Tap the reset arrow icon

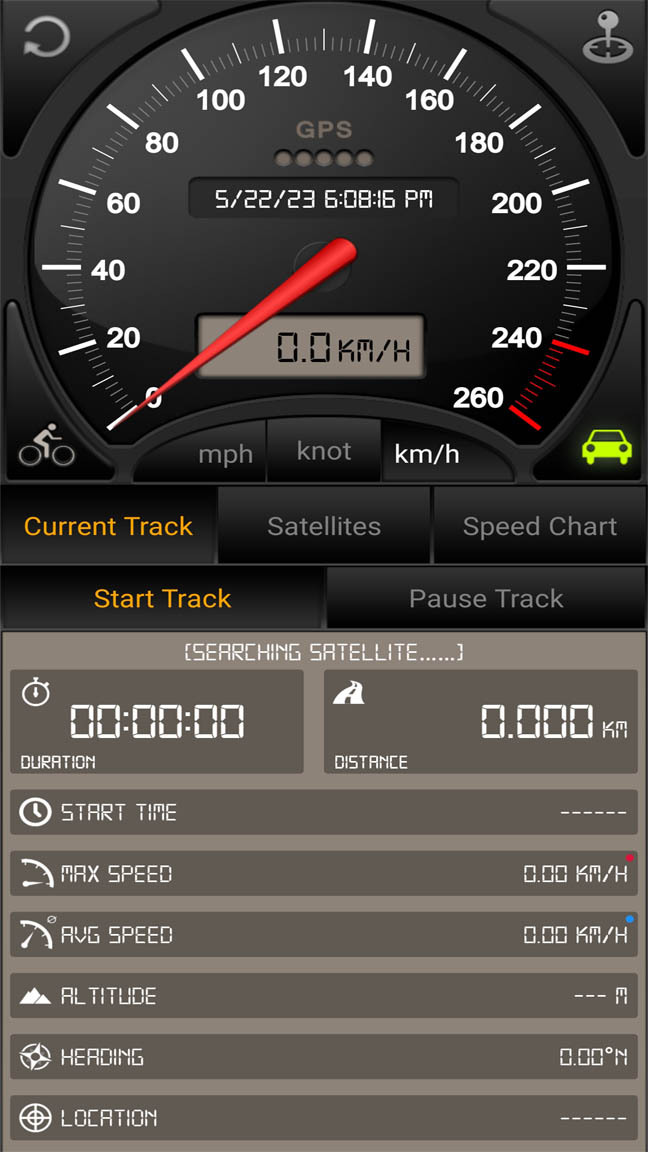tap(47, 37)
